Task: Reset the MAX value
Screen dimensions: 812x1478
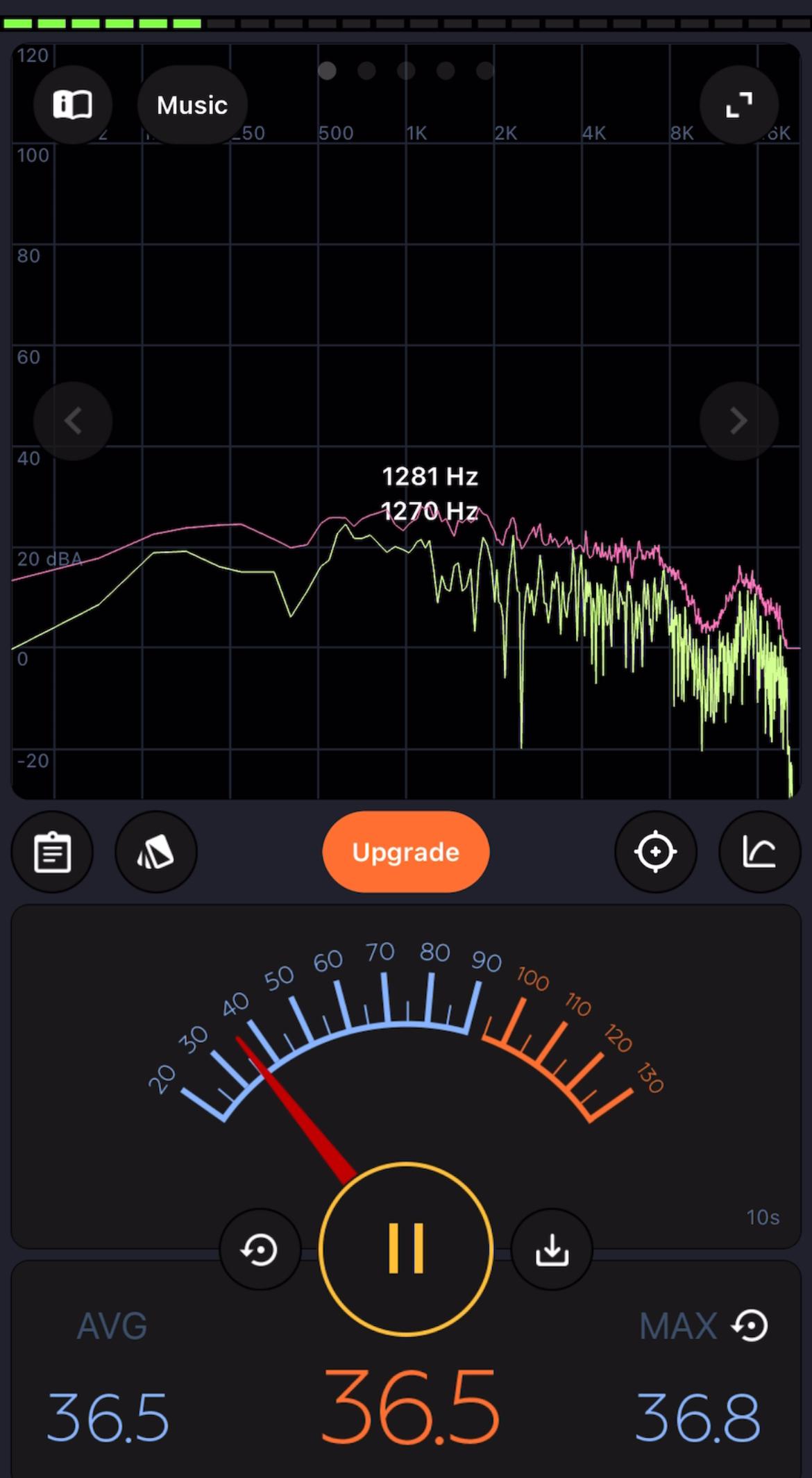Action: (750, 1326)
